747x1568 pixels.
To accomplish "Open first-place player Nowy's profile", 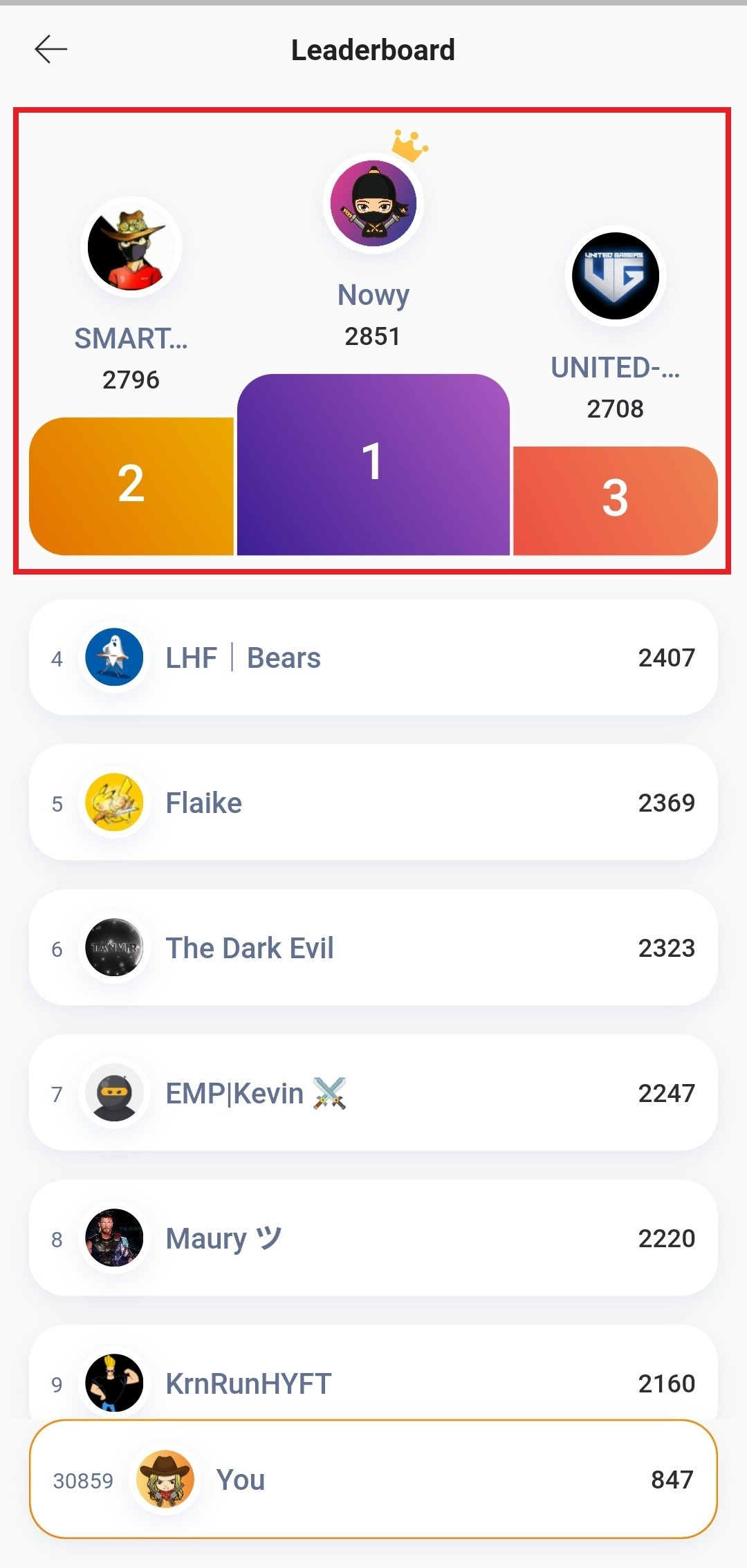I will (373, 203).
